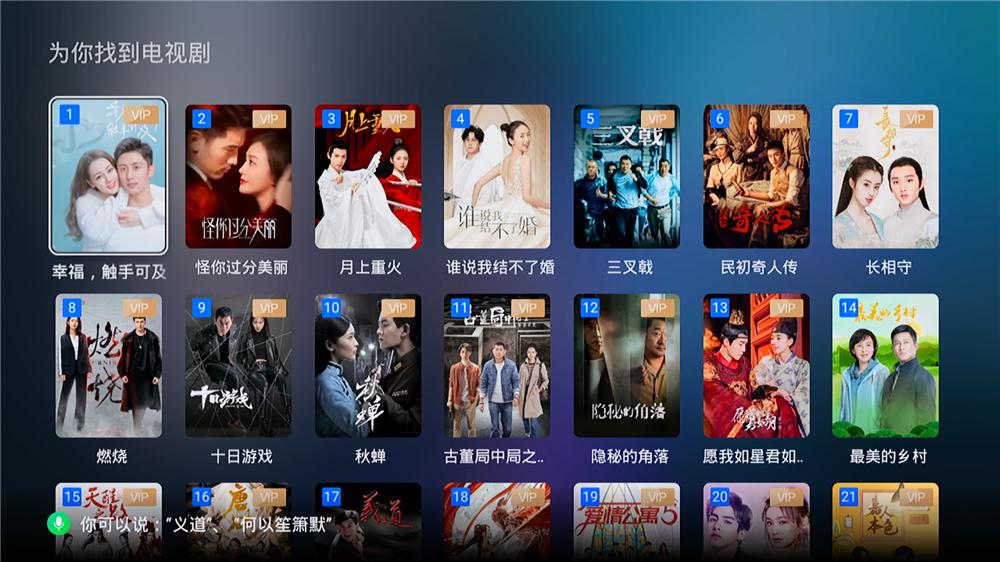Choose result number 21 poster
The width and height of the screenshot is (1000, 562).
coord(886,520)
